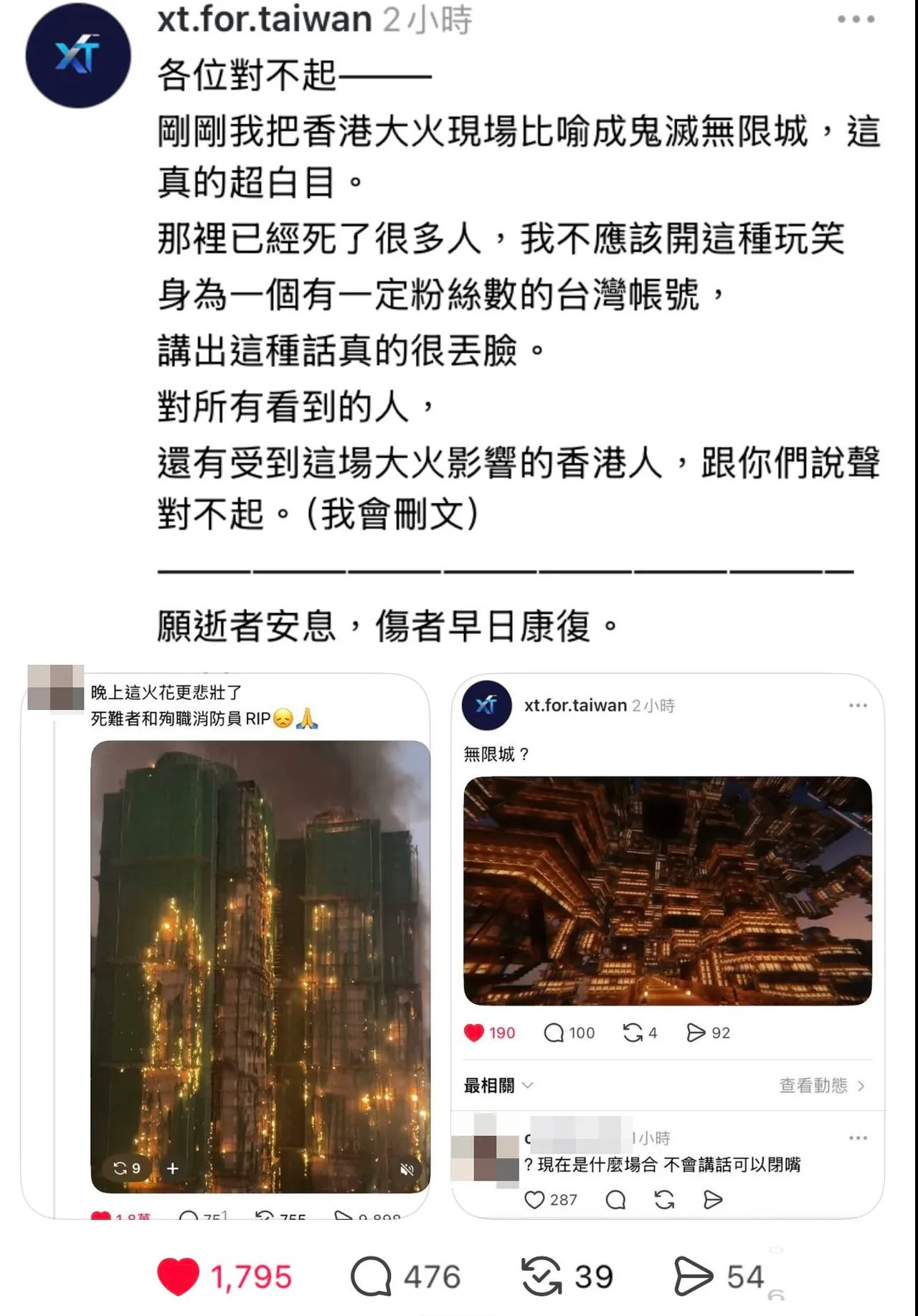Reply to the comment with the speech bubble icon
The width and height of the screenshot is (918, 1316).
615,1199
